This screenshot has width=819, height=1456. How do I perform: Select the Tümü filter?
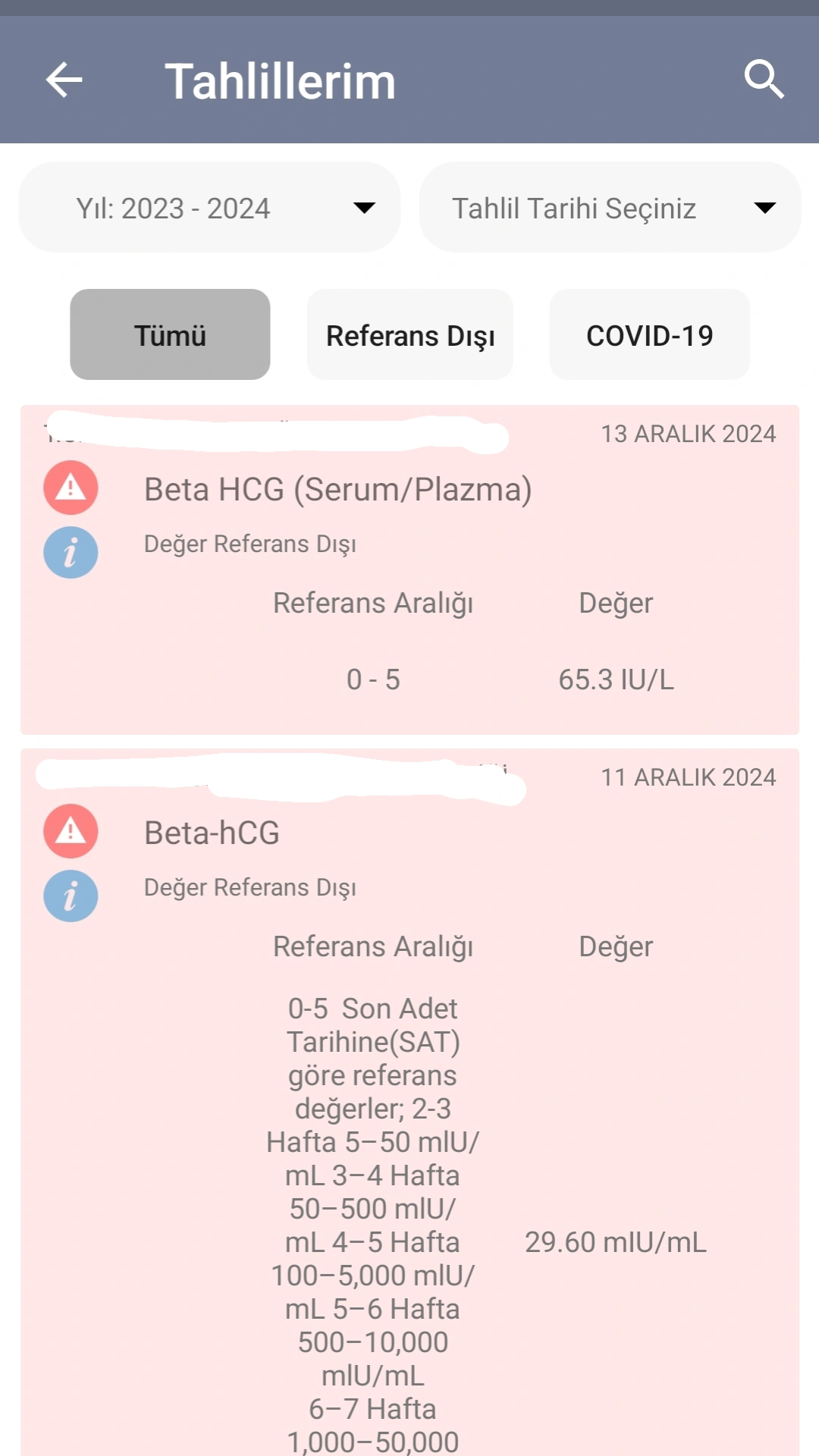(x=170, y=334)
